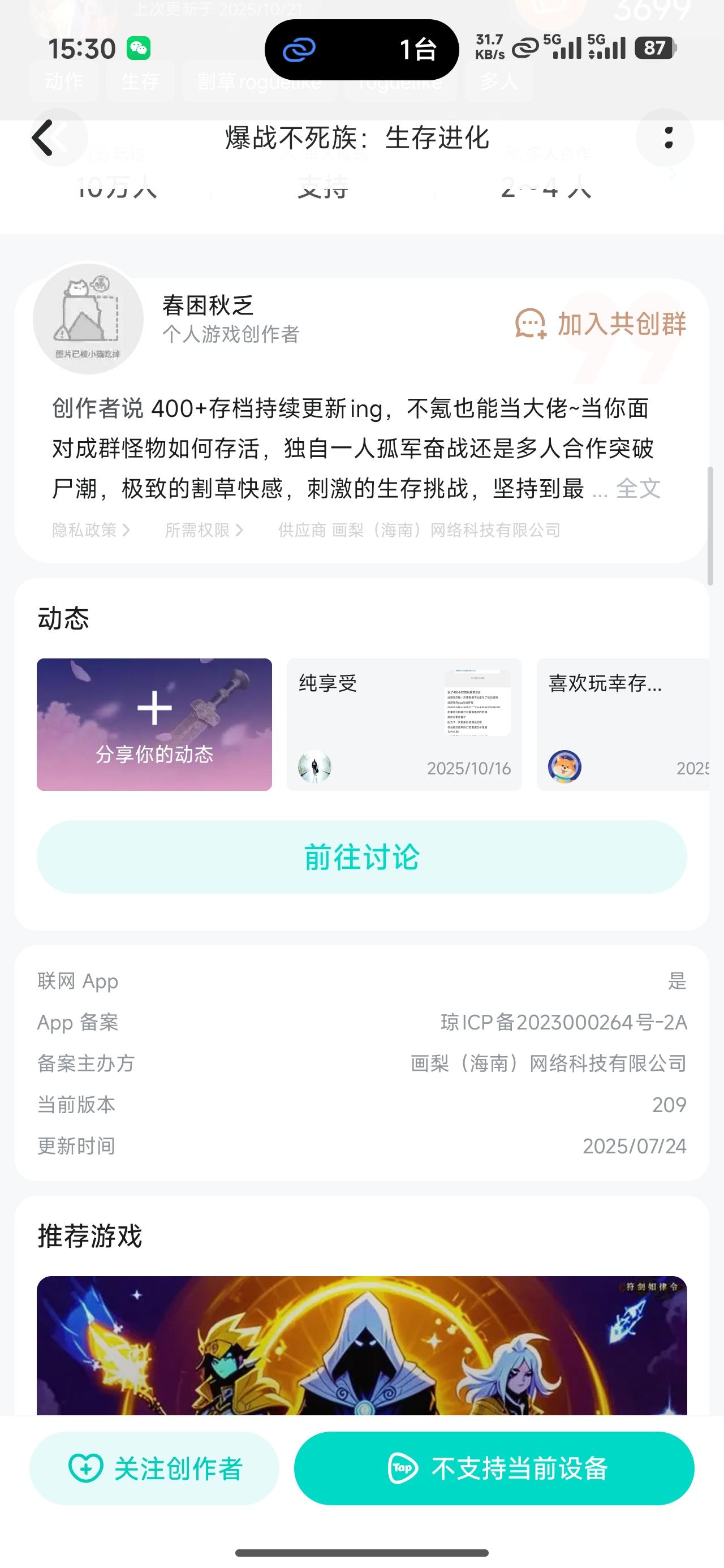This screenshot has height=1568, width=724.
Task: Open the three-dot more options menu
Action: [x=670, y=138]
